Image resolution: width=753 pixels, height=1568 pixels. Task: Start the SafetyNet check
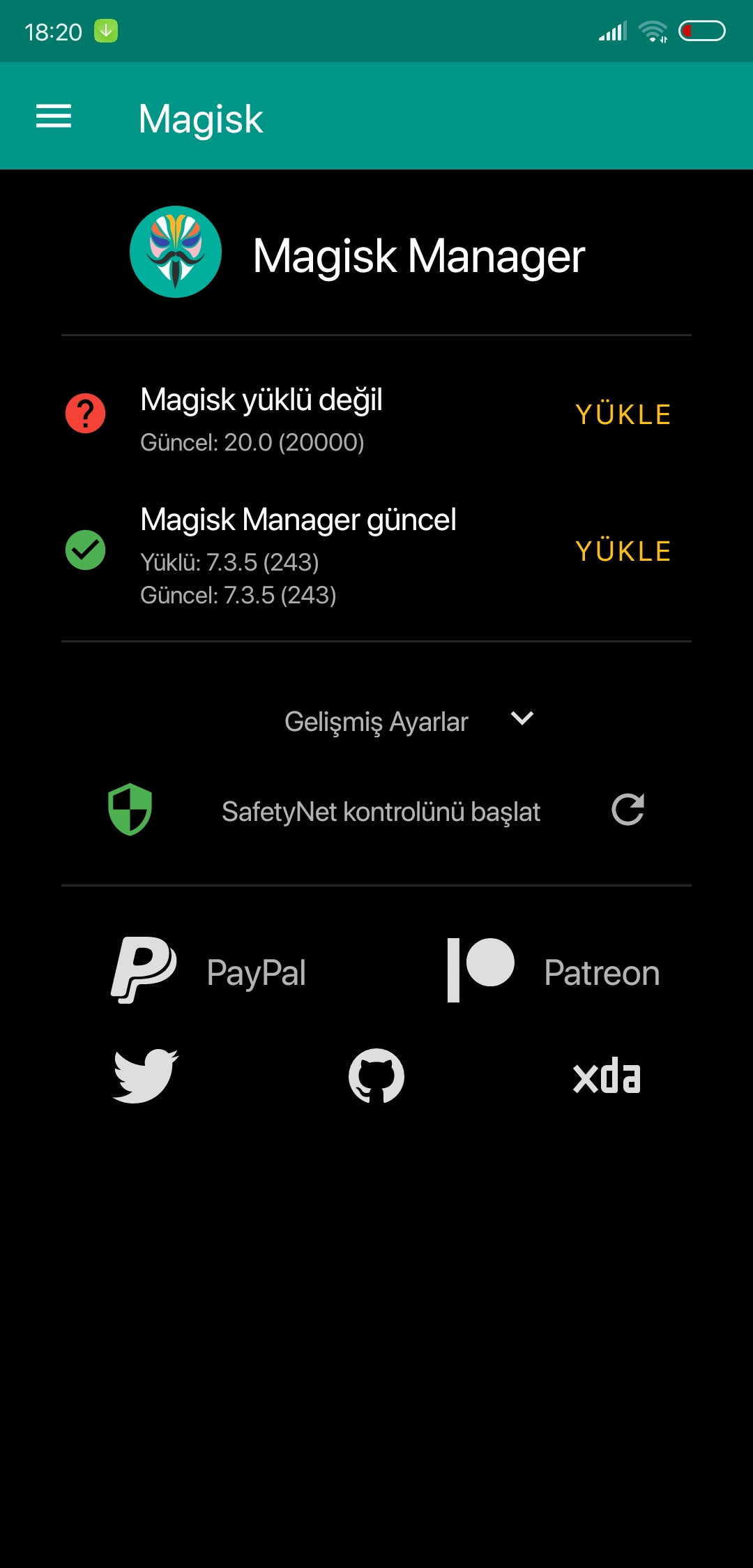(x=380, y=811)
